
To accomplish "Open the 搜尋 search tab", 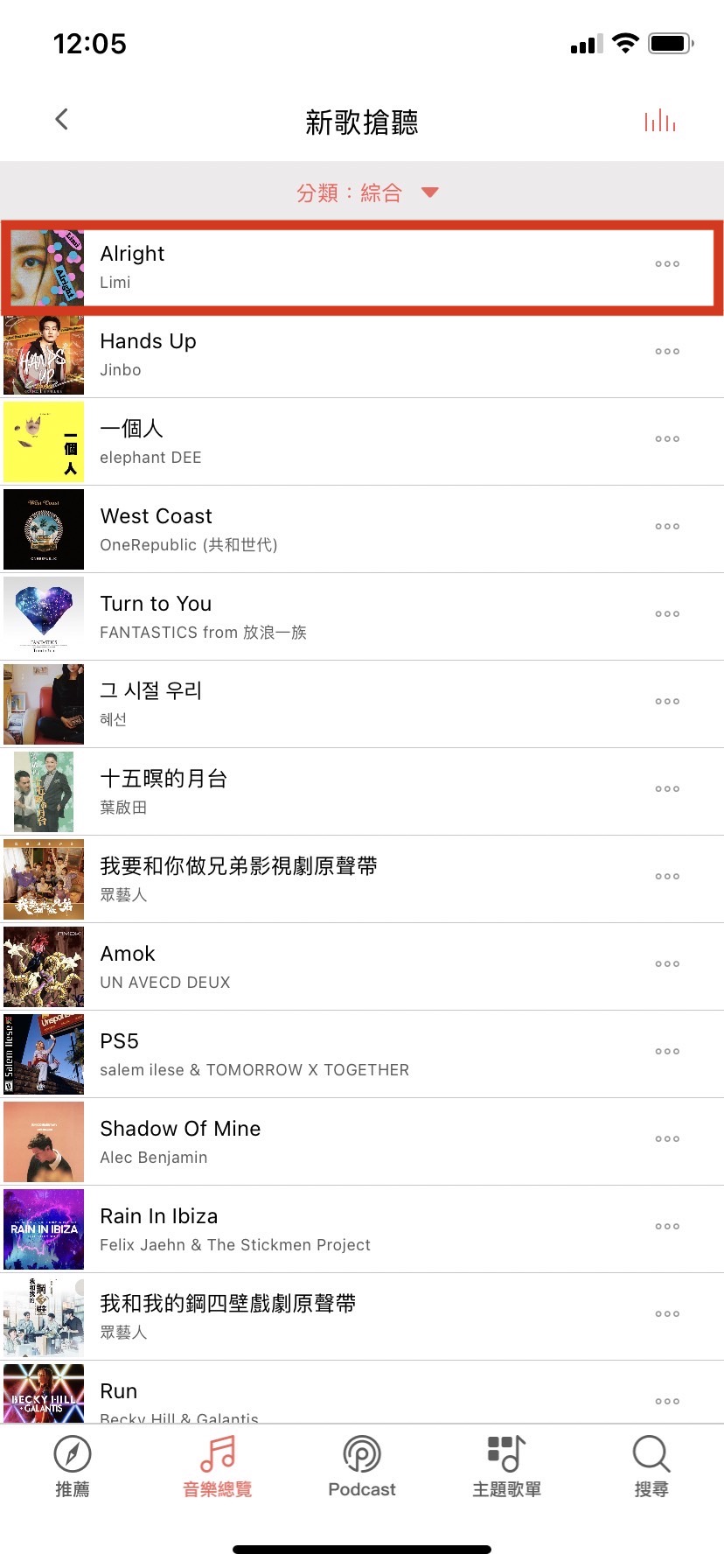I will pos(651,1466).
